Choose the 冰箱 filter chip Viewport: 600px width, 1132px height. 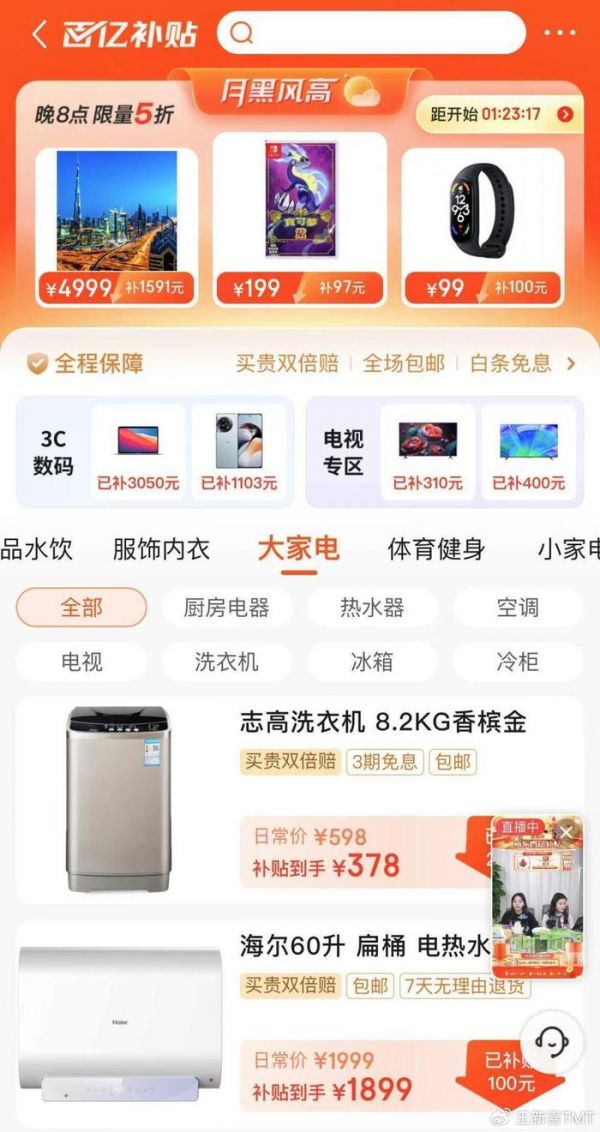(371, 661)
